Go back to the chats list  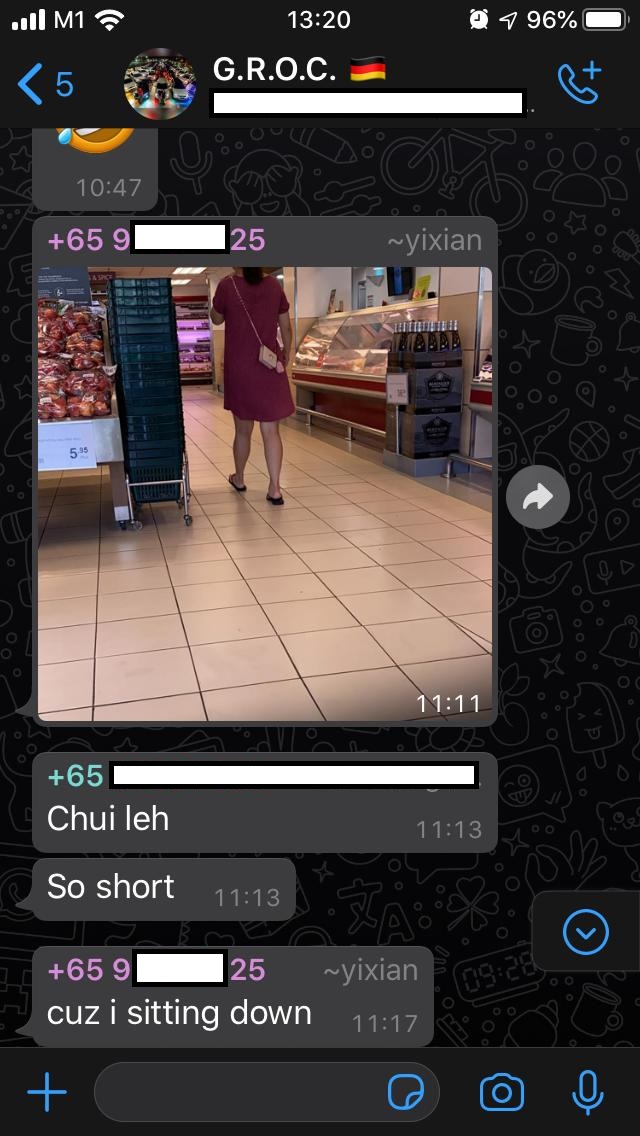[45, 85]
